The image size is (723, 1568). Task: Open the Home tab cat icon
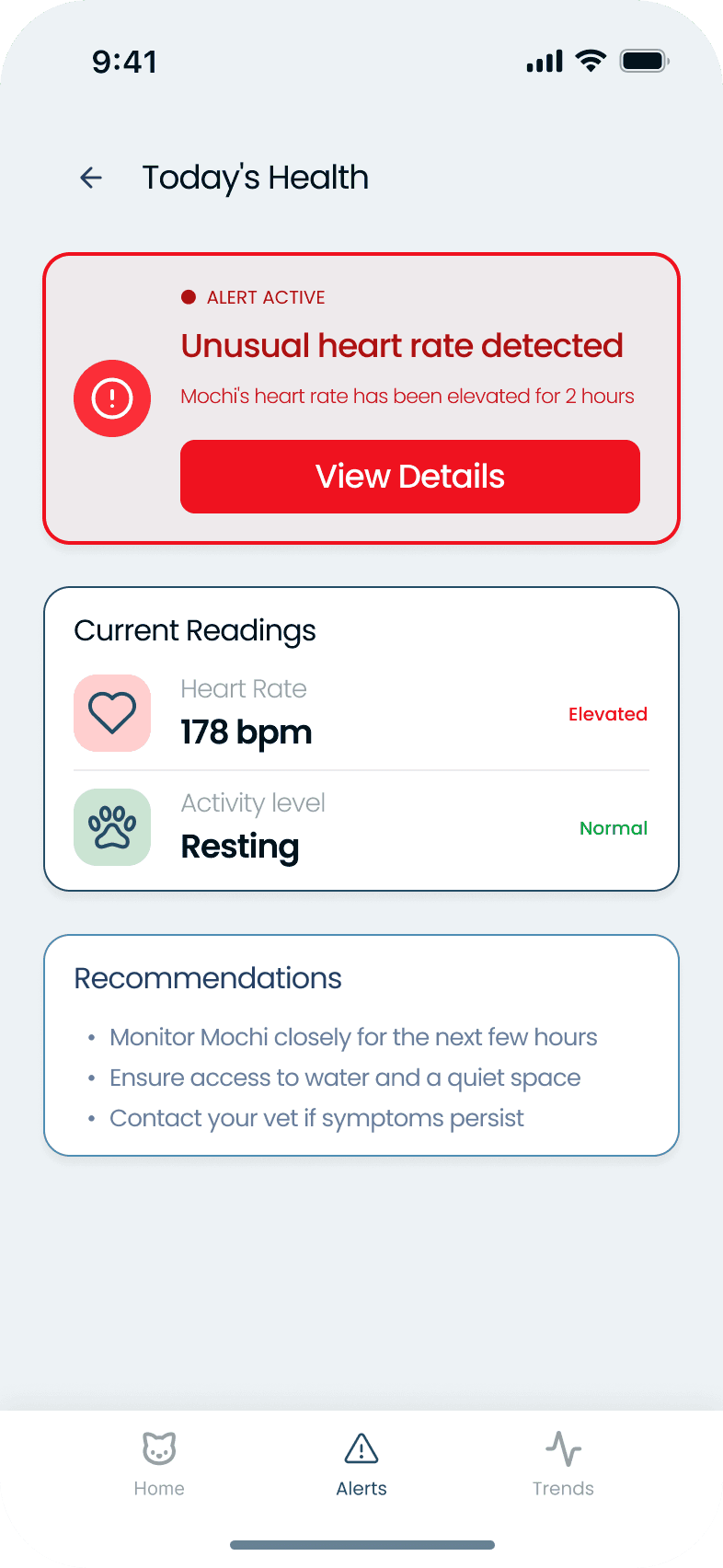point(158,1447)
